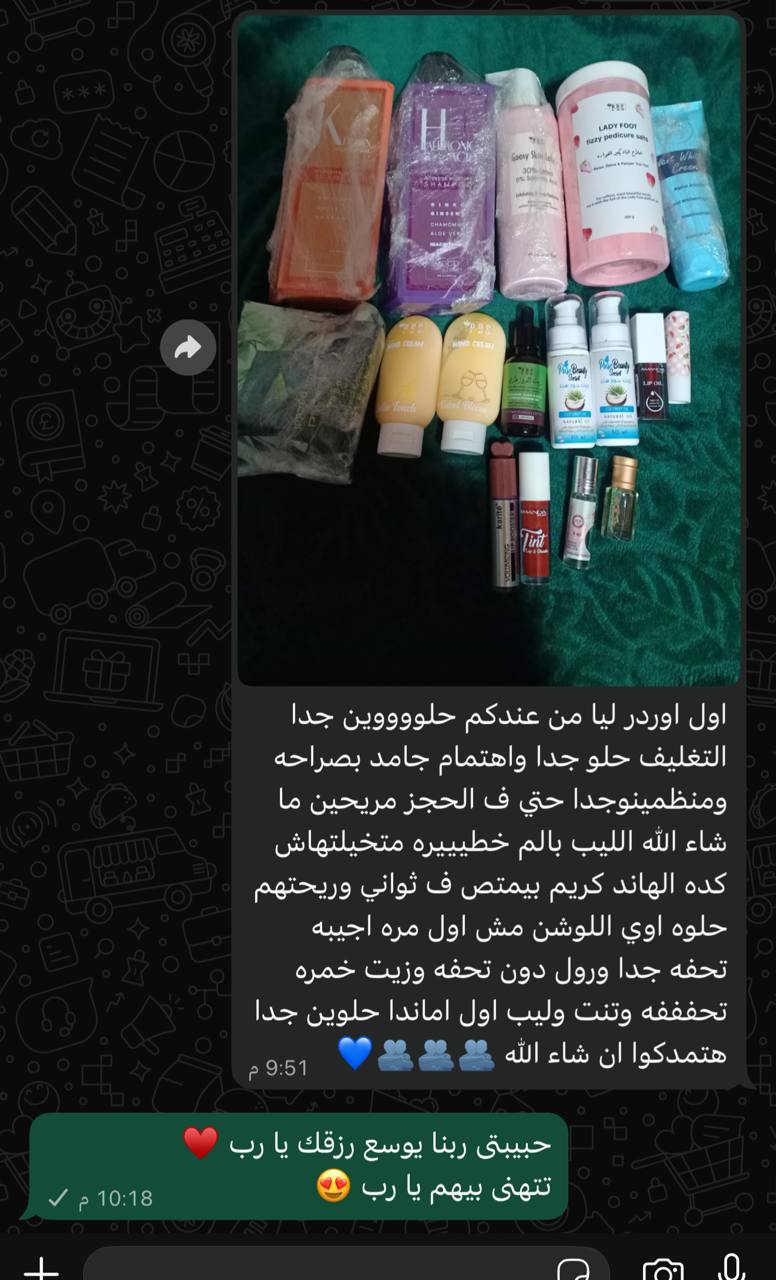
Task: Tap the forward arrow on the product photo
Action: tap(186, 346)
